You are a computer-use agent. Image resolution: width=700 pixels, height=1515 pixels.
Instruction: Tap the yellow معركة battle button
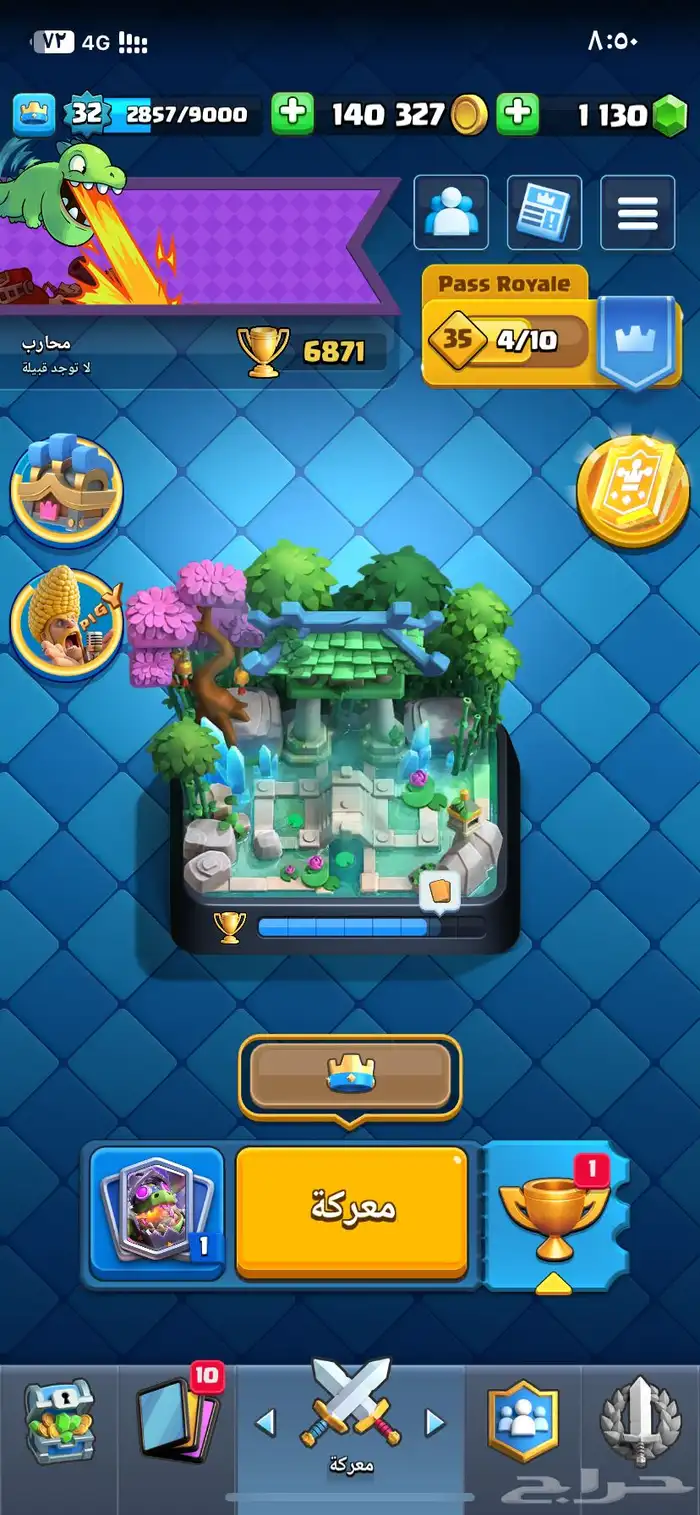pyautogui.click(x=352, y=1212)
